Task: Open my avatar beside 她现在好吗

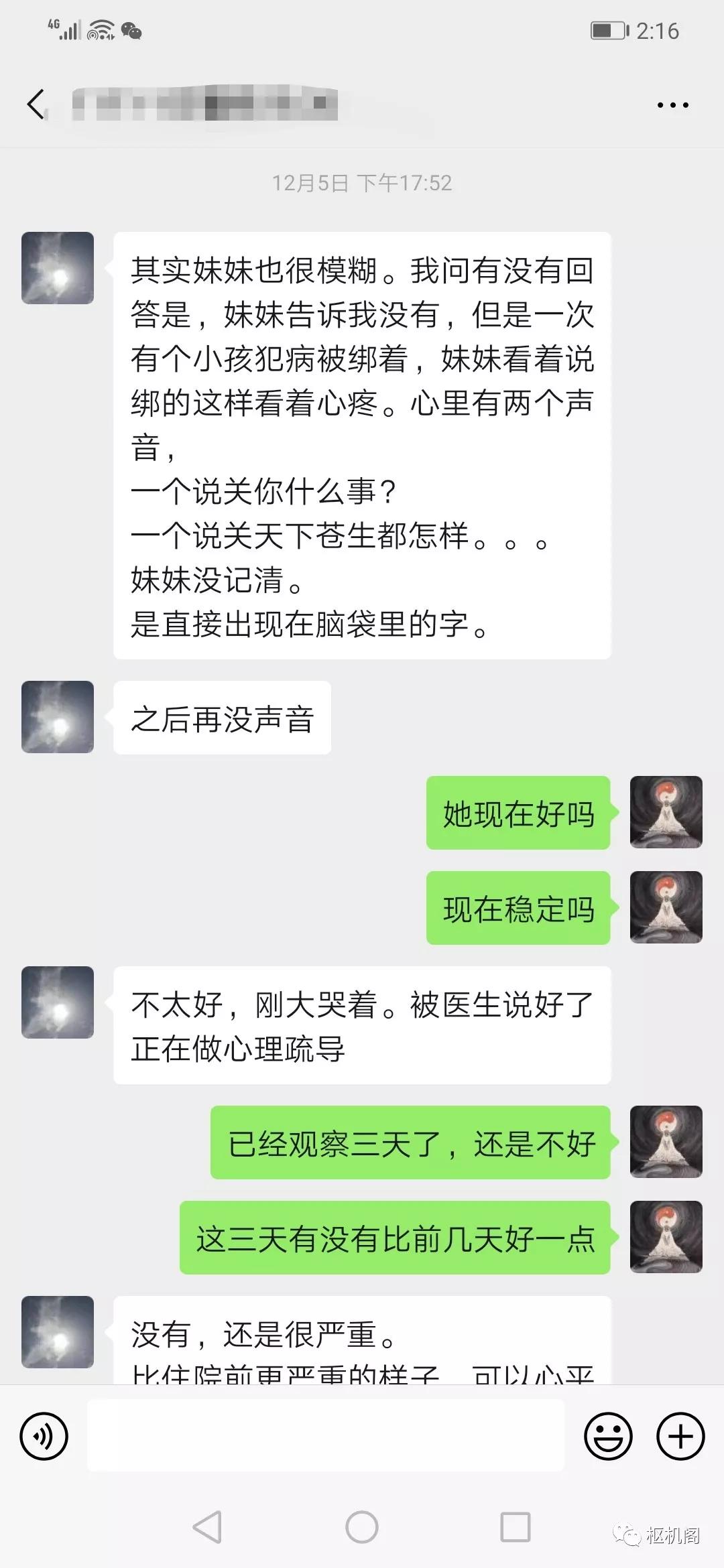Action: point(666,812)
